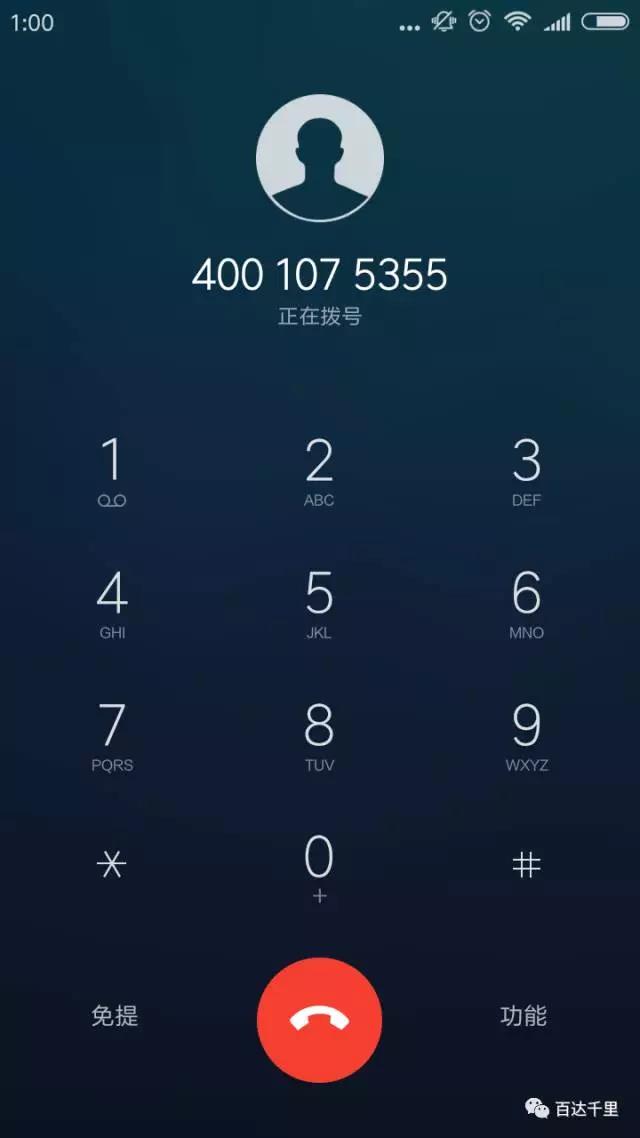Image resolution: width=640 pixels, height=1138 pixels.
Task: Tap the 1 voicemail key
Action: pos(112,472)
